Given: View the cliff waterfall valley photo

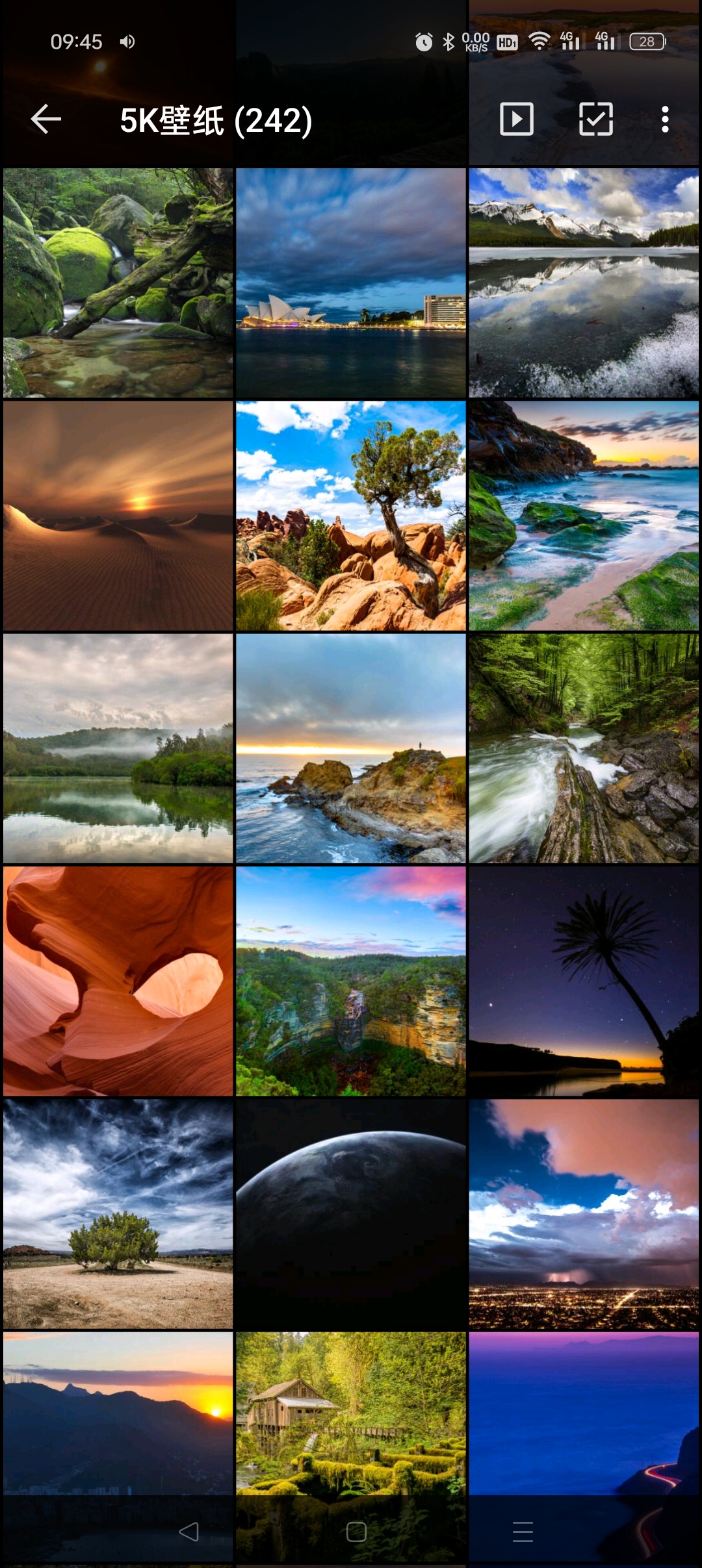Looking at the screenshot, I should 351,981.
